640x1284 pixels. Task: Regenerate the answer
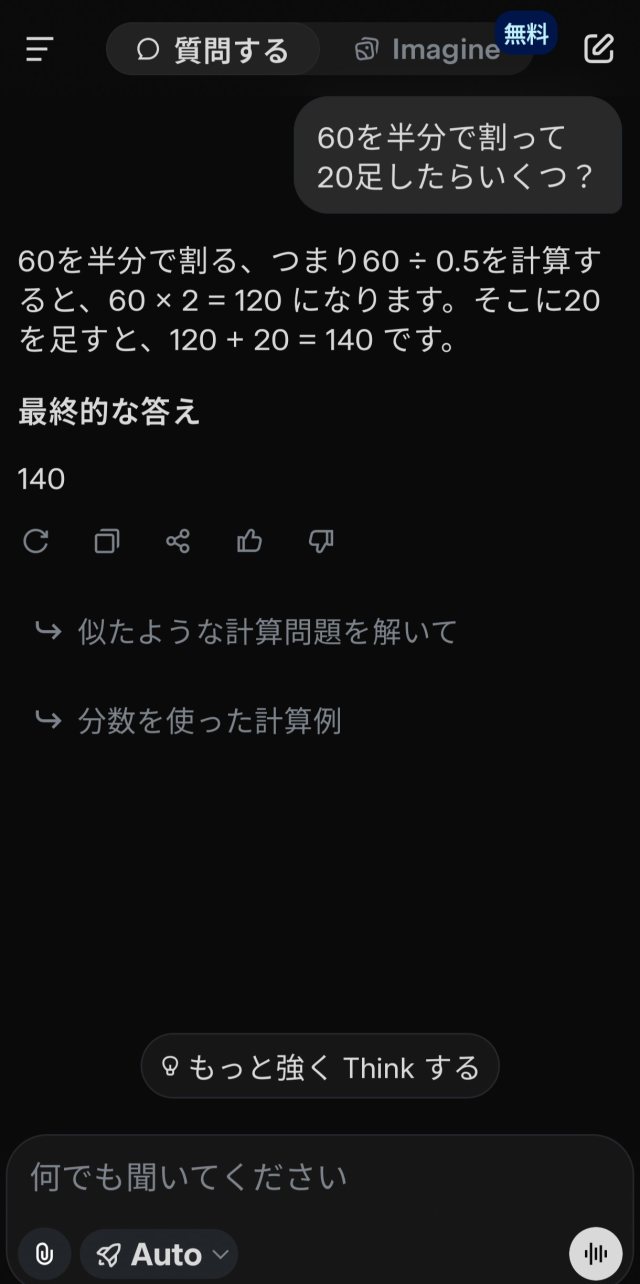tap(36, 542)
